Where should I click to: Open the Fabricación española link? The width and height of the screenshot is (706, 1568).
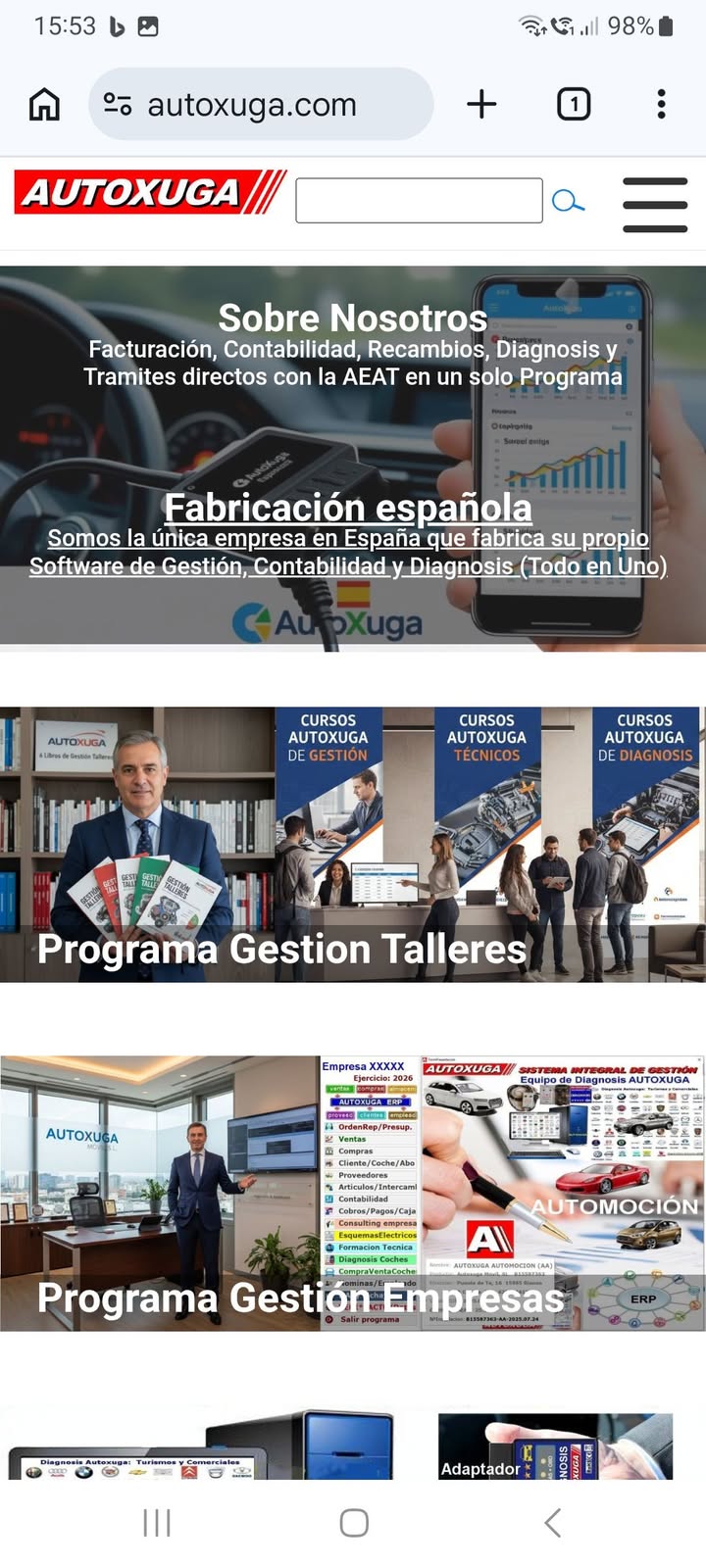click(x=348, y=509)
